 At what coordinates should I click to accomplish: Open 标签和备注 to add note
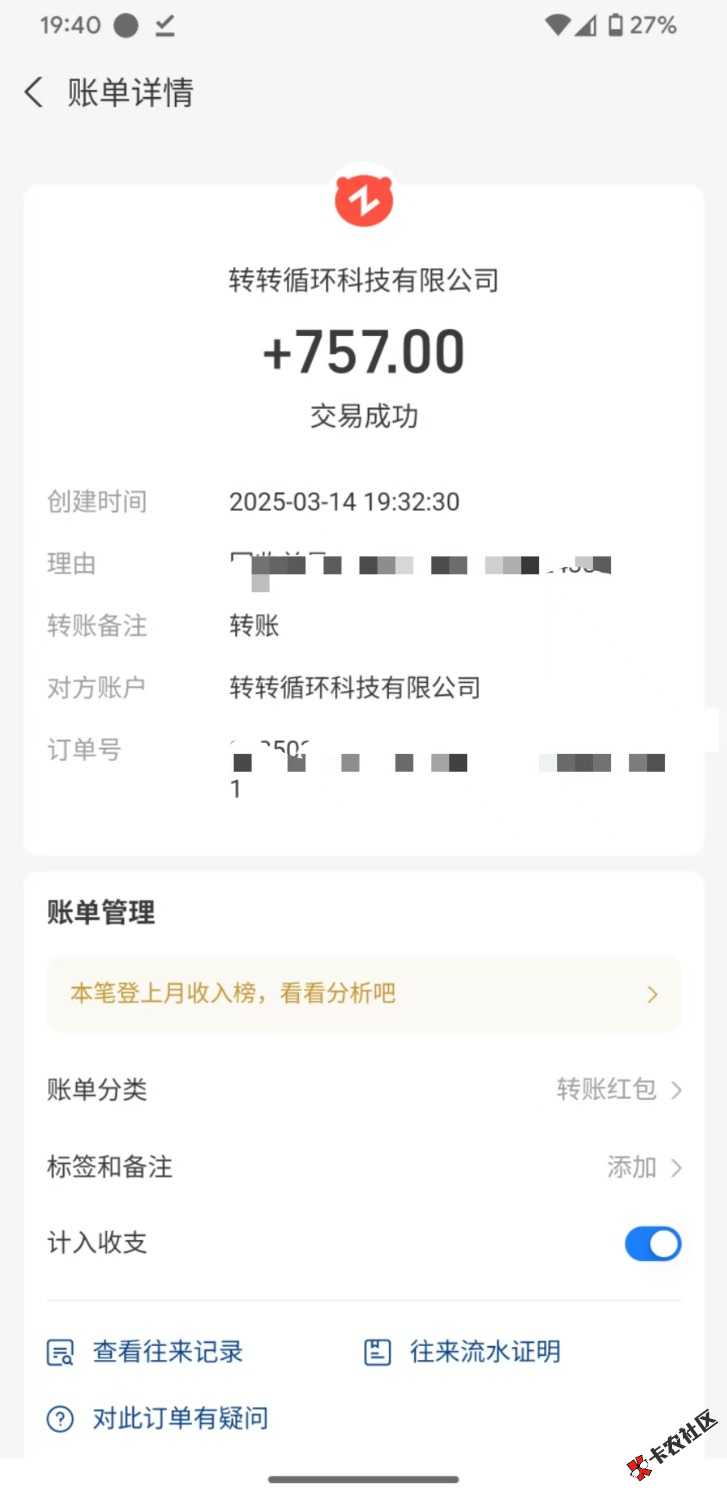tap(363, 1166)
